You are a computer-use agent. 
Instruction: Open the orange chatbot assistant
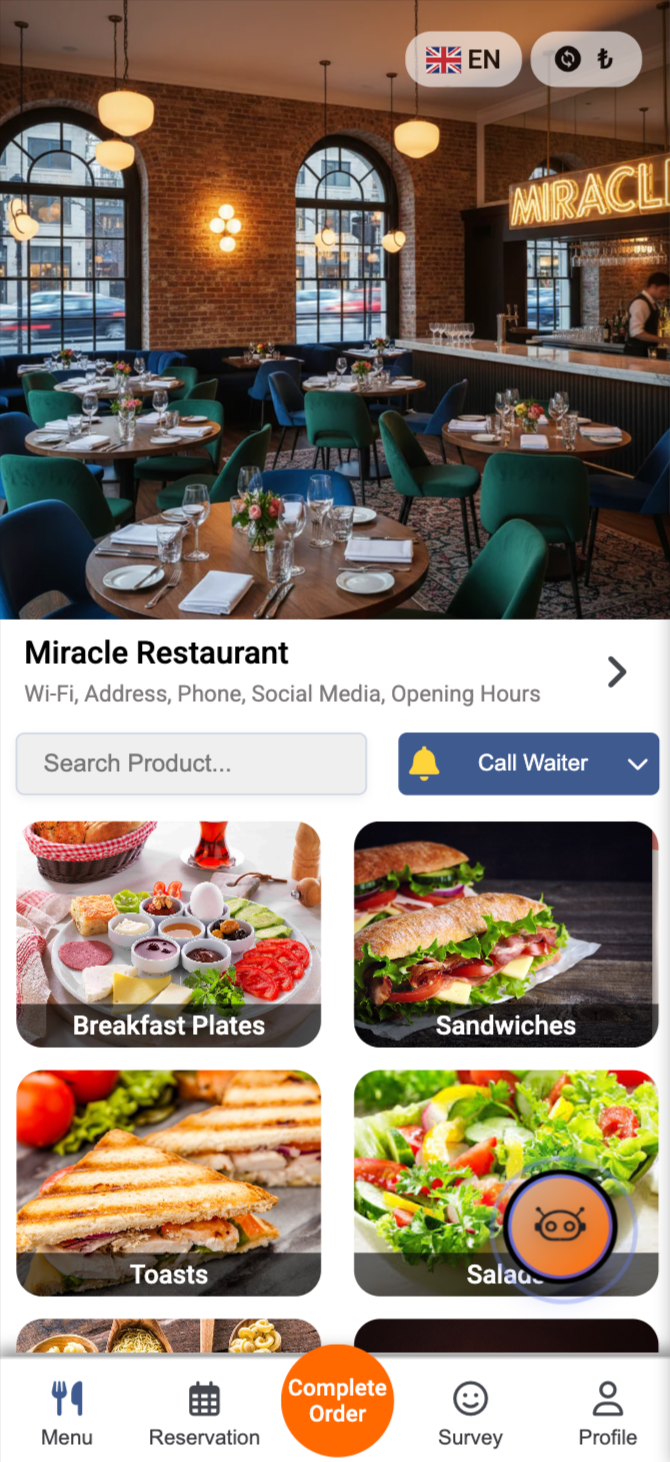tap(560, 1225)
